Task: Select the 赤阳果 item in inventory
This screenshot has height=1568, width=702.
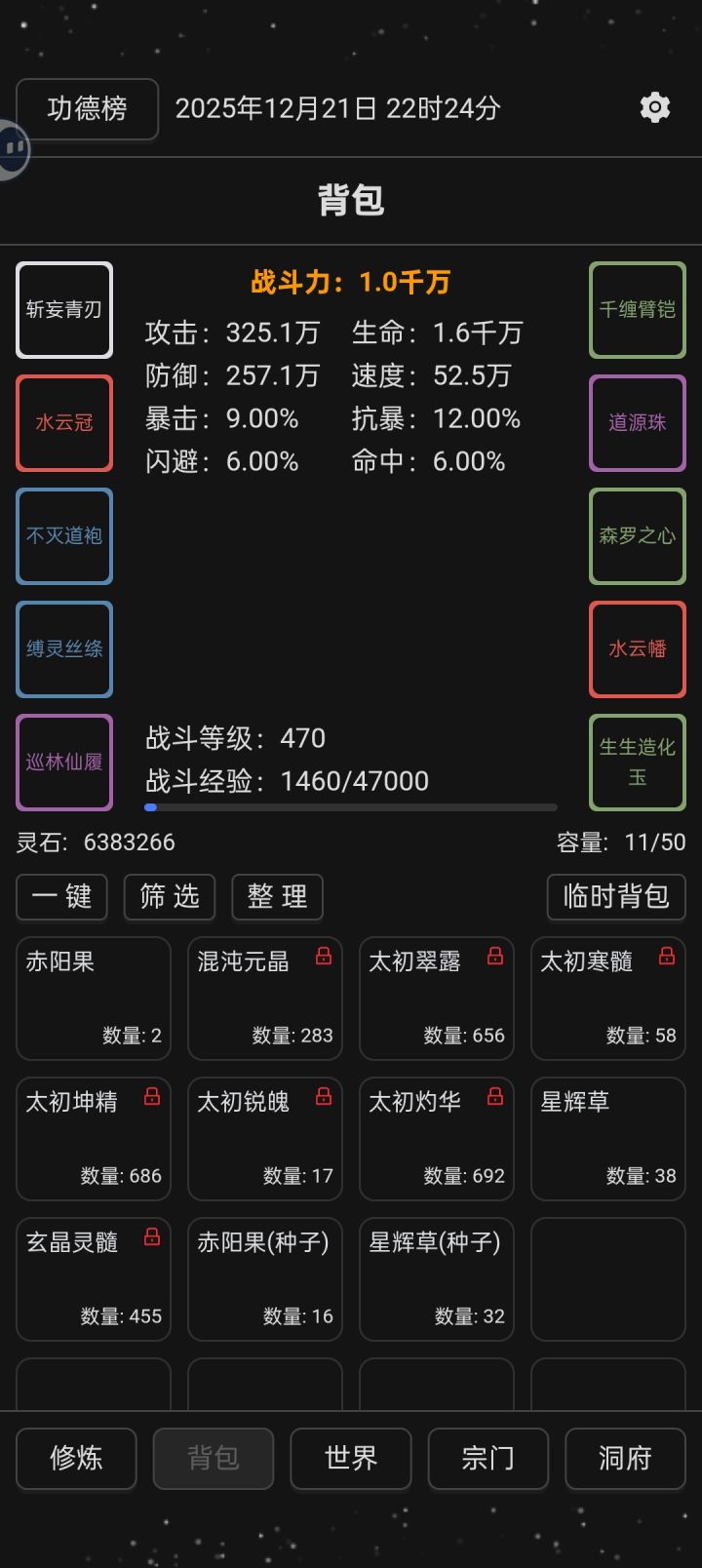Action: [94, 998]
